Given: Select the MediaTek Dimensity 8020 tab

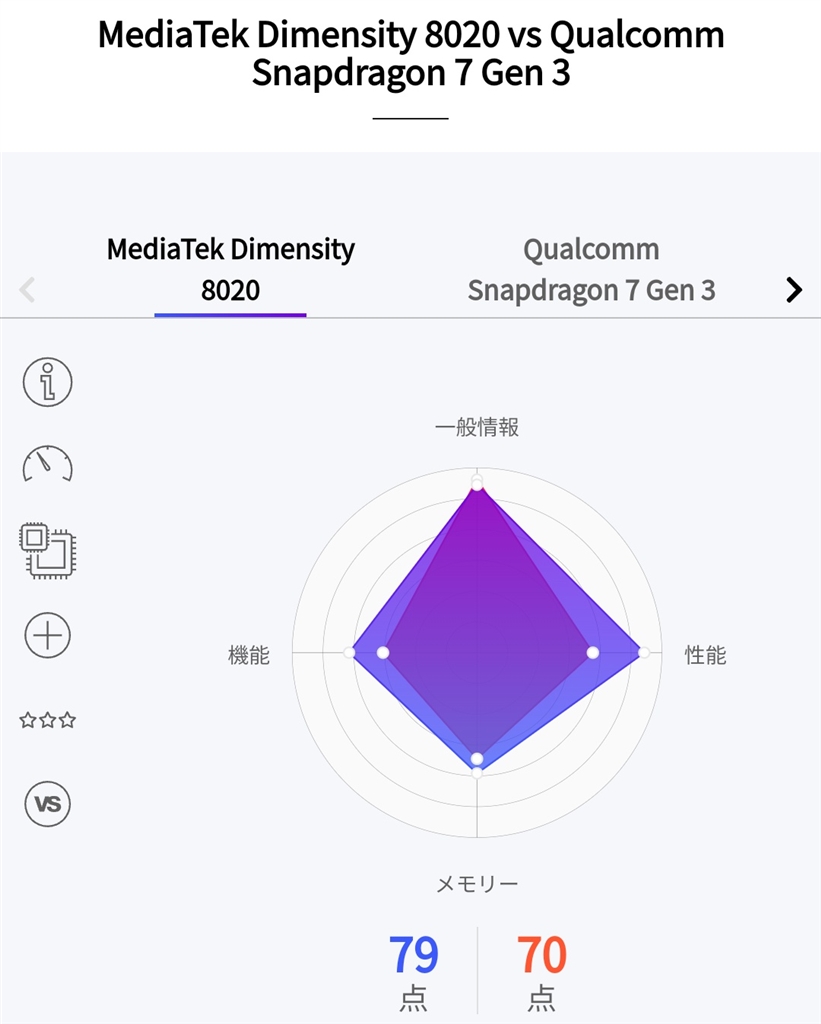Looking at the screenshot, I should [x=230, y=269].
